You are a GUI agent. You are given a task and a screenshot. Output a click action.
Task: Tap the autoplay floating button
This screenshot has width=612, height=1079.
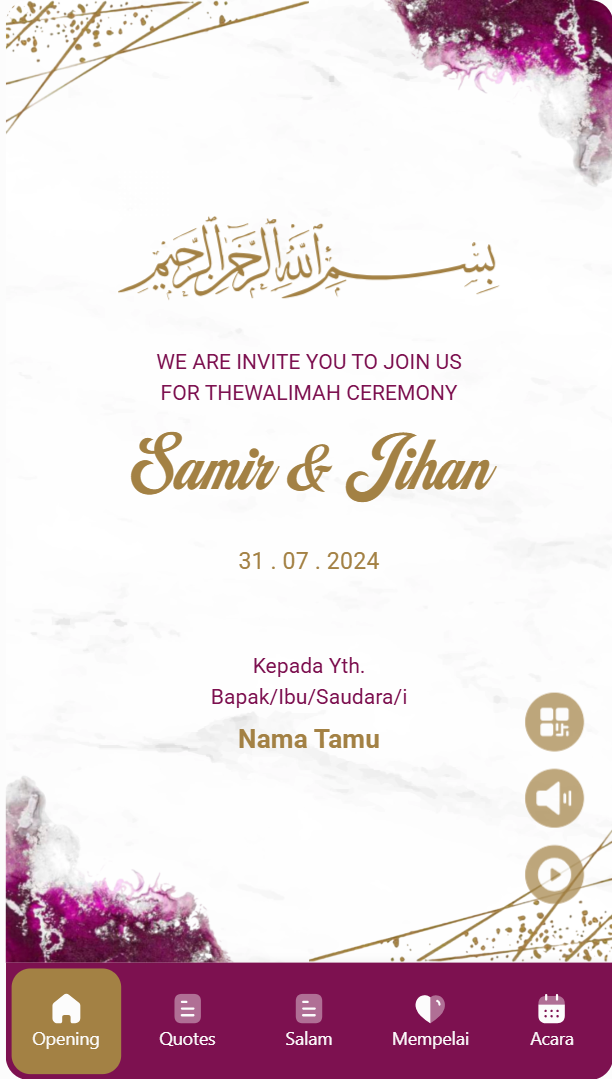click(x=554, y=875)
